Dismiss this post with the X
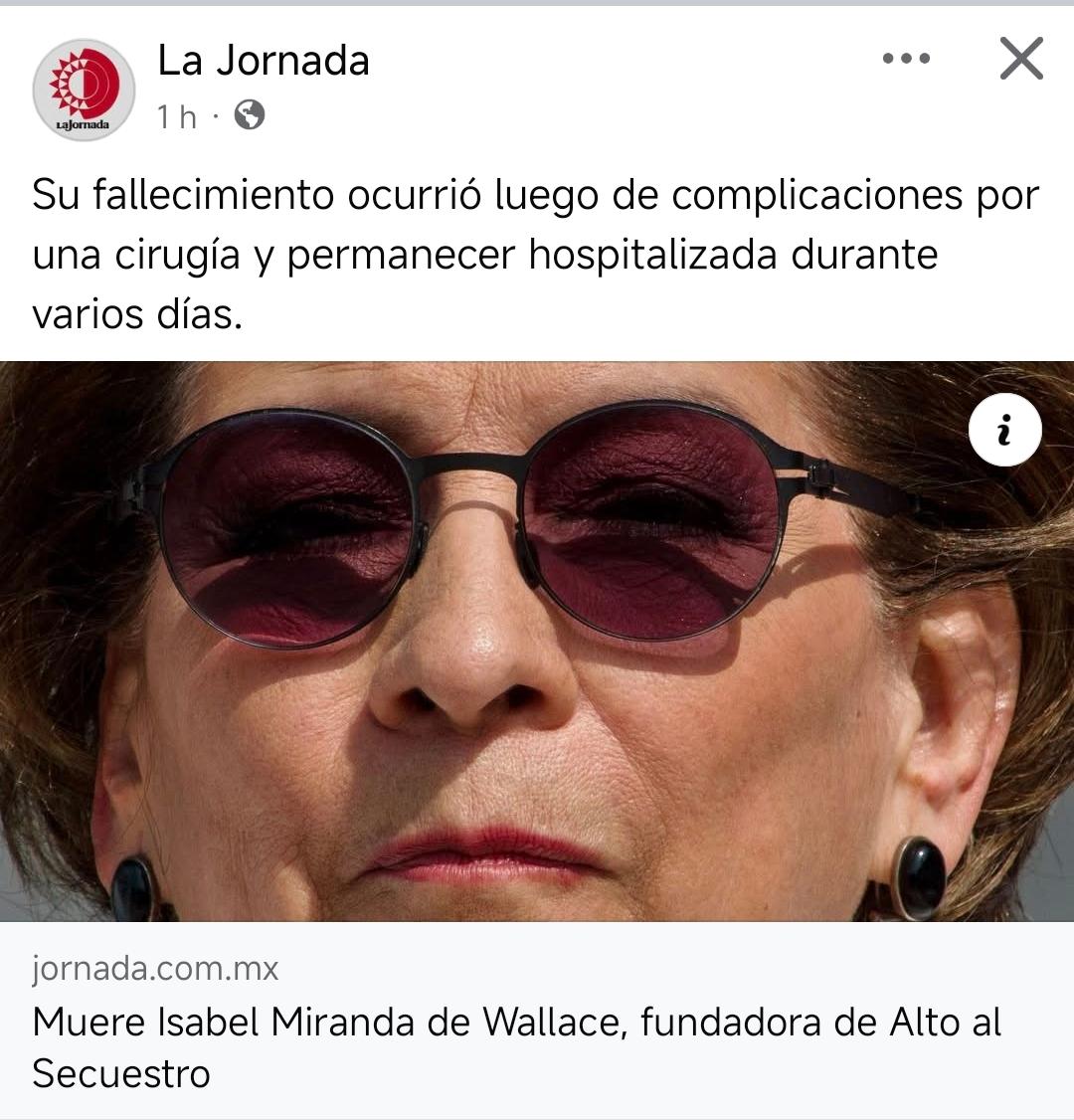Image resolution: width=1074 pixels, height=1120 pixels. tap(1021, 59)
